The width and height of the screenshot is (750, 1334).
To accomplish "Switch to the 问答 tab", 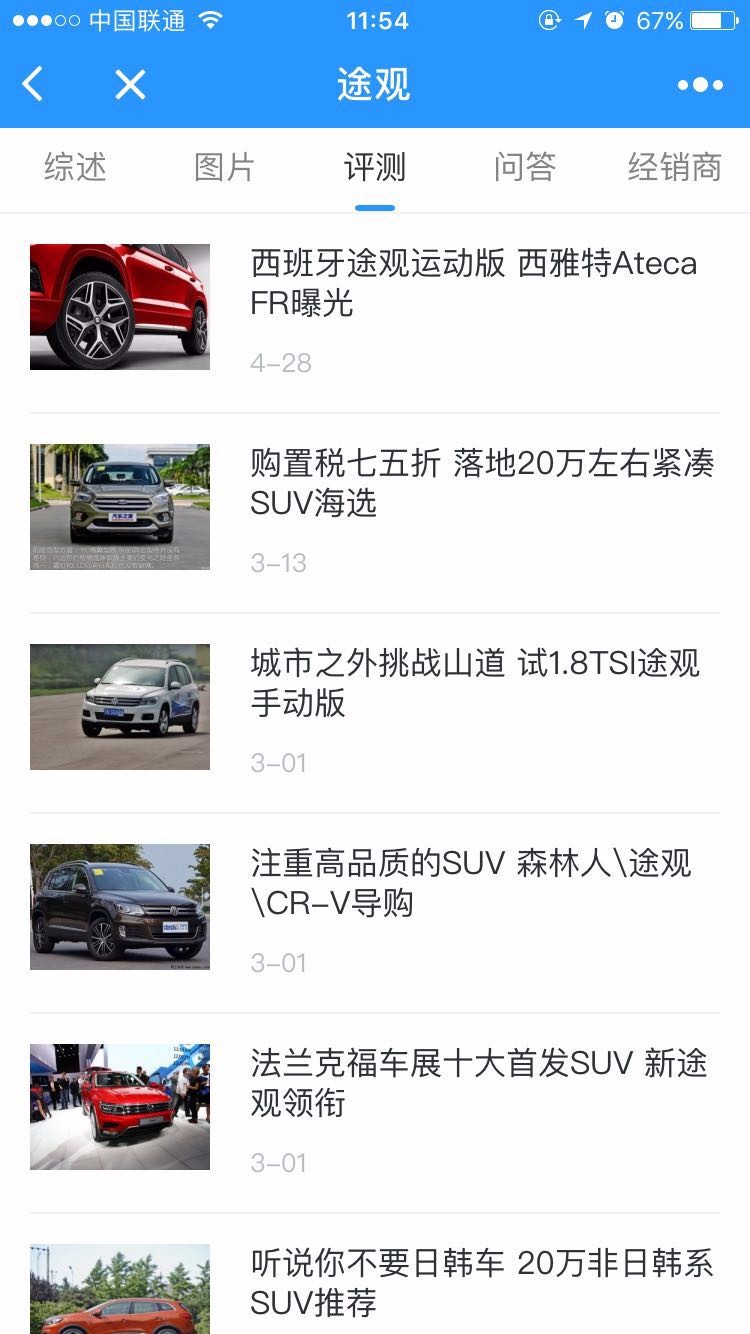I will click(x=525, y=167).
